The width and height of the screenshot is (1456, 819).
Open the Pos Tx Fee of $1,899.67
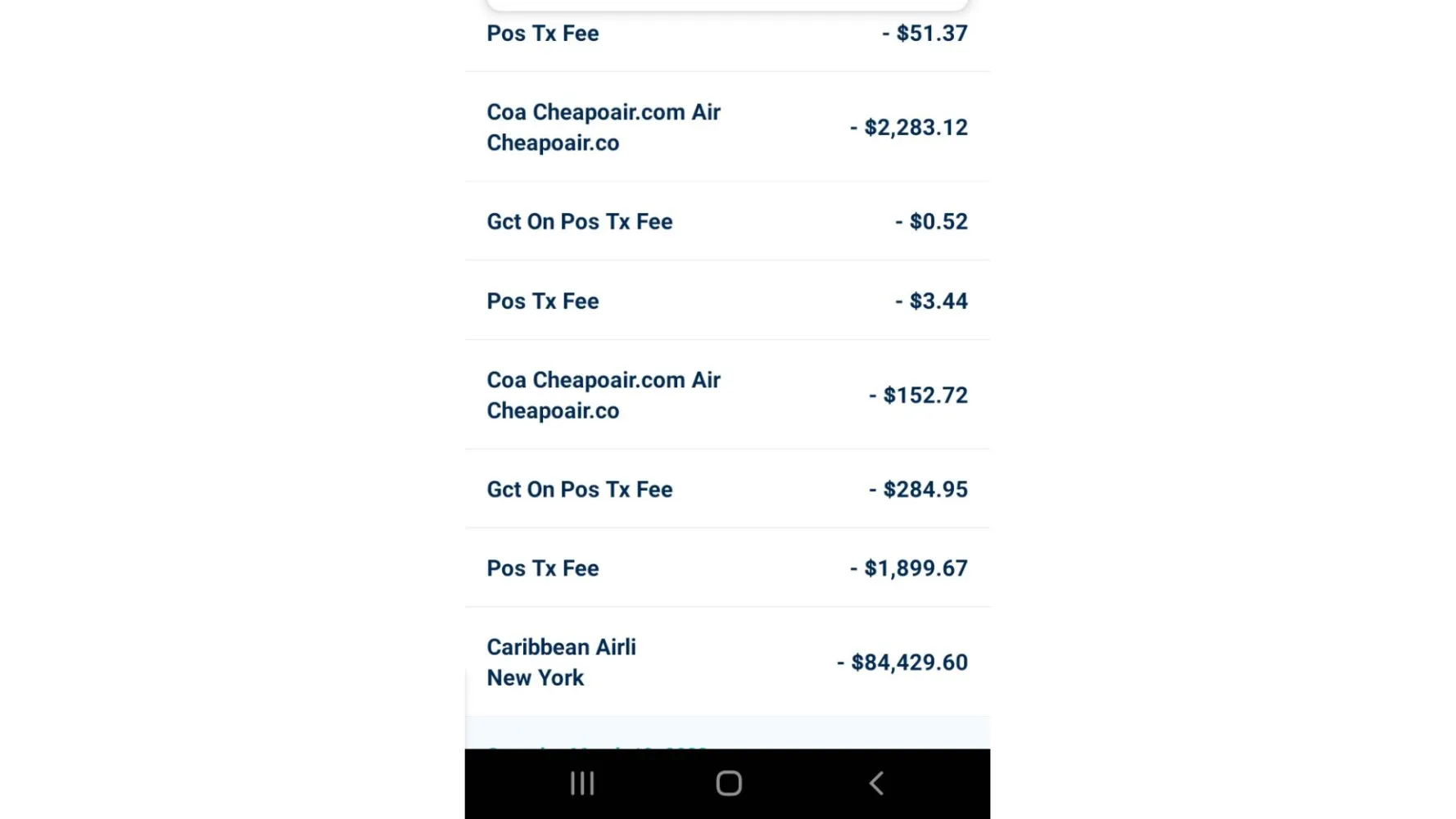726,568
